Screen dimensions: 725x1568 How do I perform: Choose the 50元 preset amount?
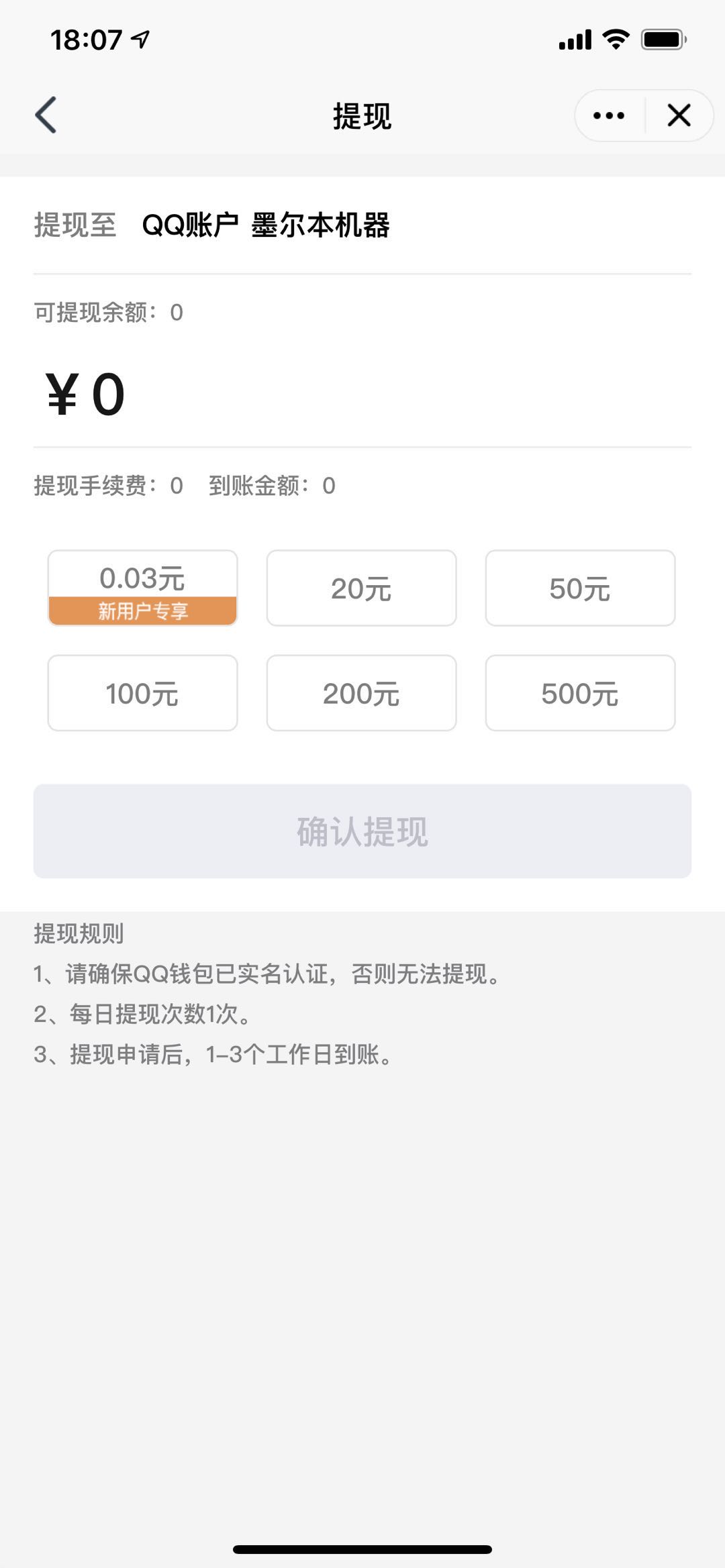coord(580,588)
